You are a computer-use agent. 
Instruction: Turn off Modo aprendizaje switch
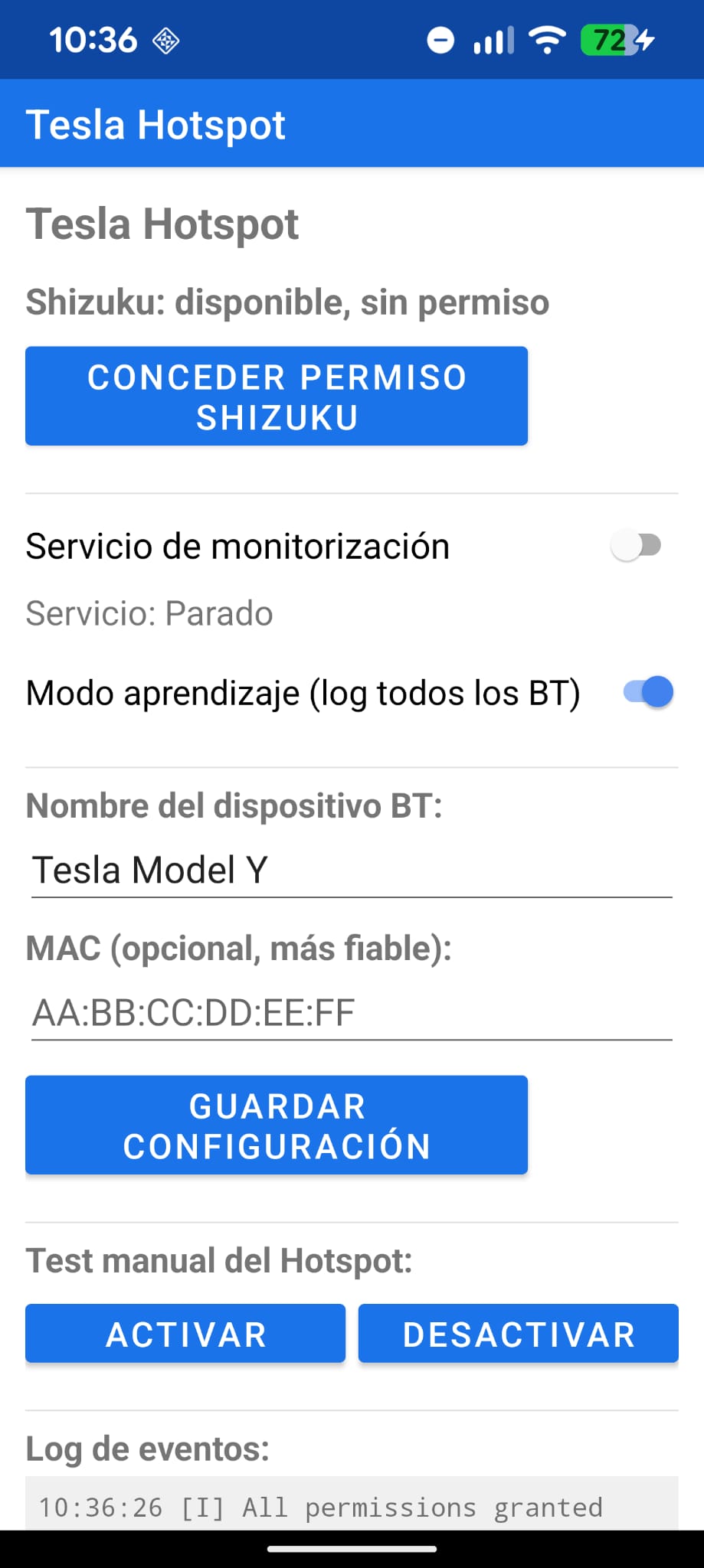tap(648, 693)
